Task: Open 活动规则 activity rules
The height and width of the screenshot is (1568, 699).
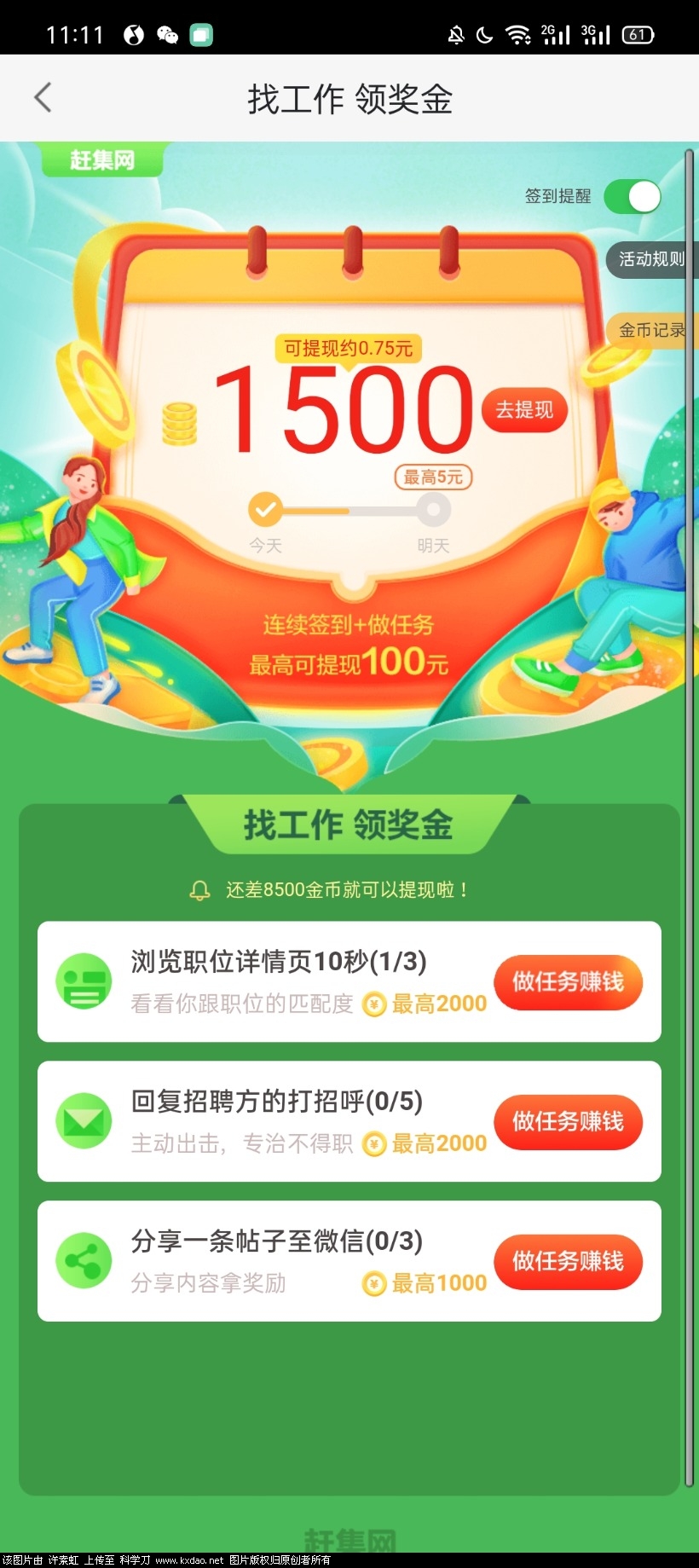Action: (x=651, y=259)
